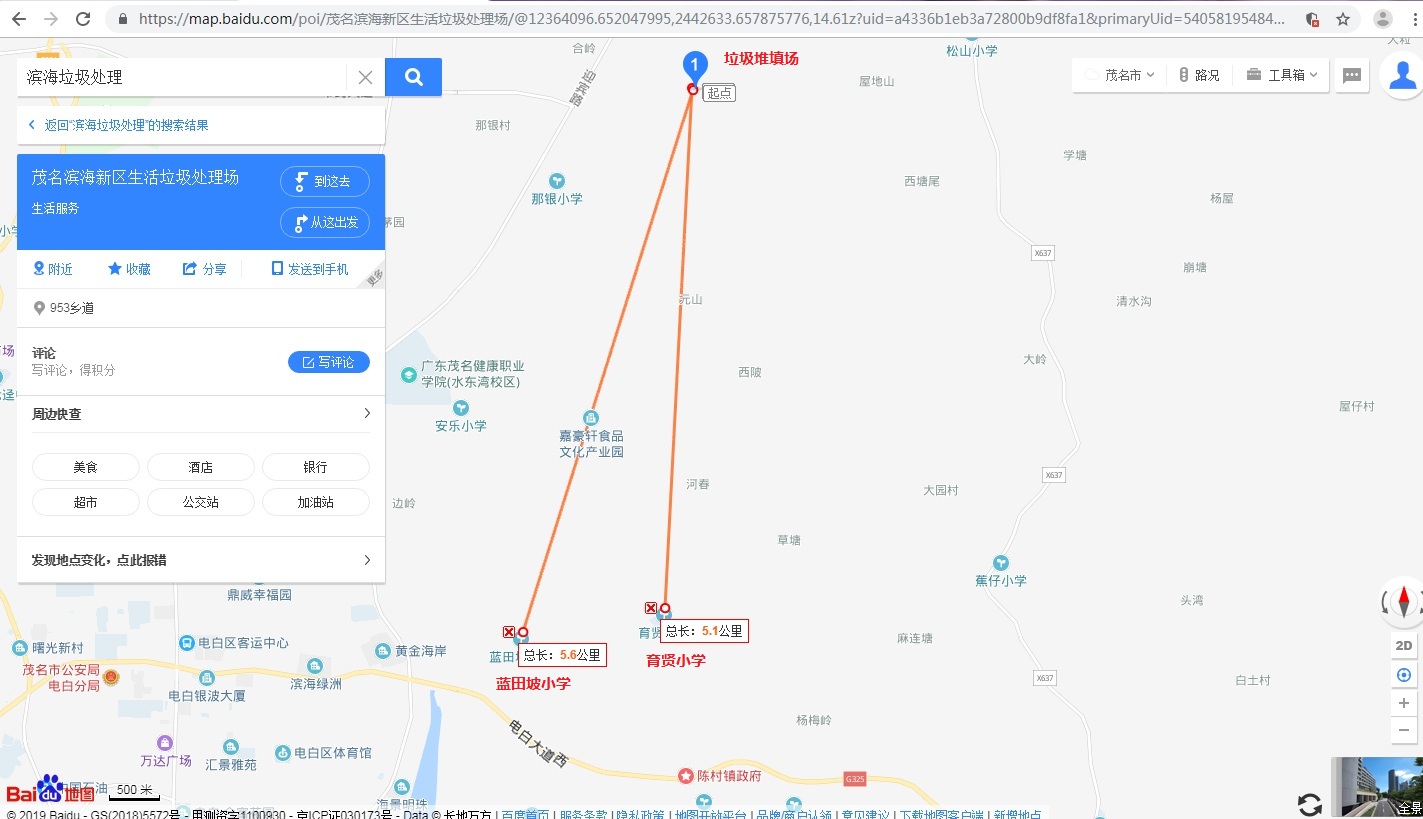Screen dimensions: 1423x819
Task: Share this location via 分享
Action: (x=204, y=269)
